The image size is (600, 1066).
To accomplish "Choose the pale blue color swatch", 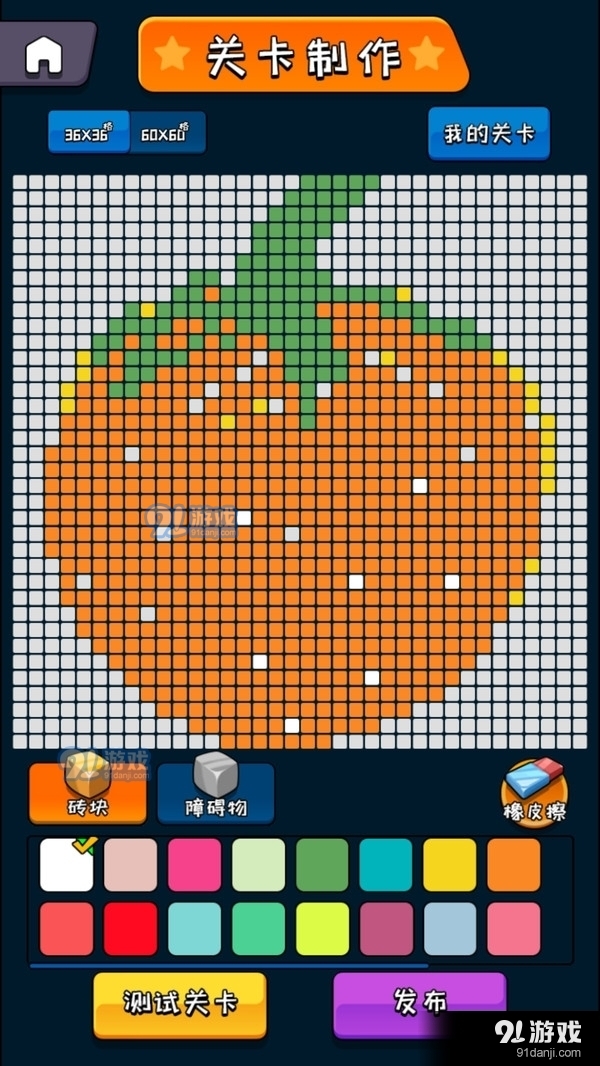I will (x=450, y=929).
